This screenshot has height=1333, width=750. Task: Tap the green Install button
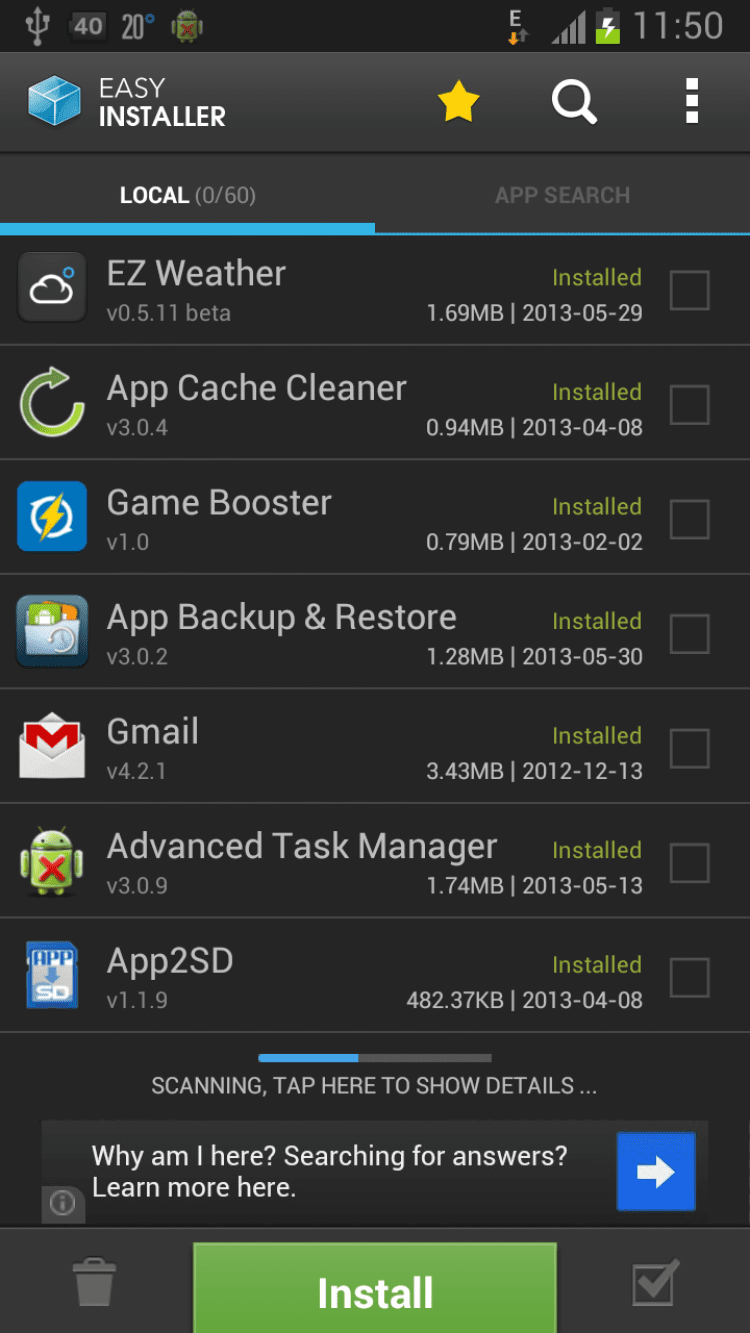pyautogui.click(x=375, y=1292)
